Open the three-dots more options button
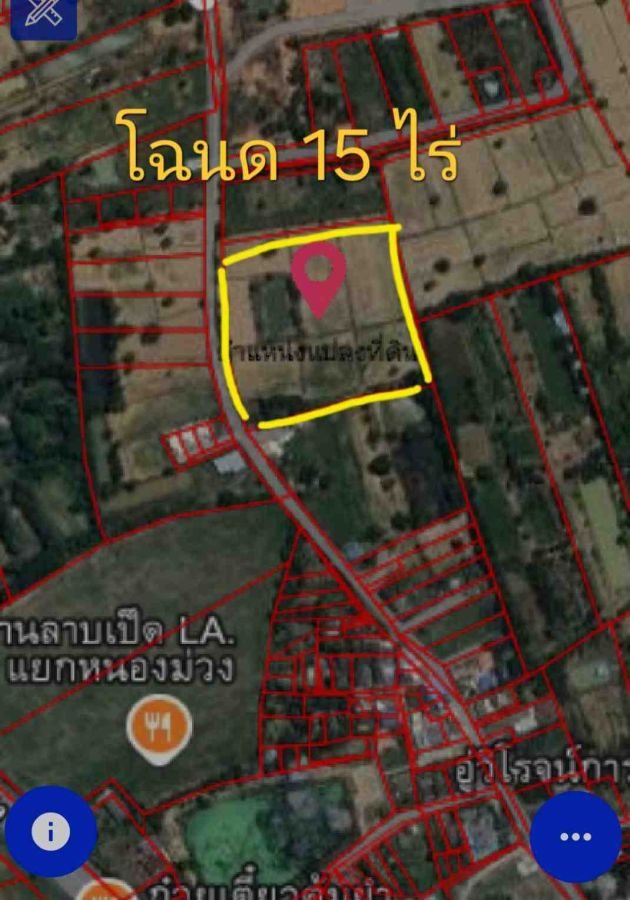The image size is (630, 900). click(x=575, y=837)
